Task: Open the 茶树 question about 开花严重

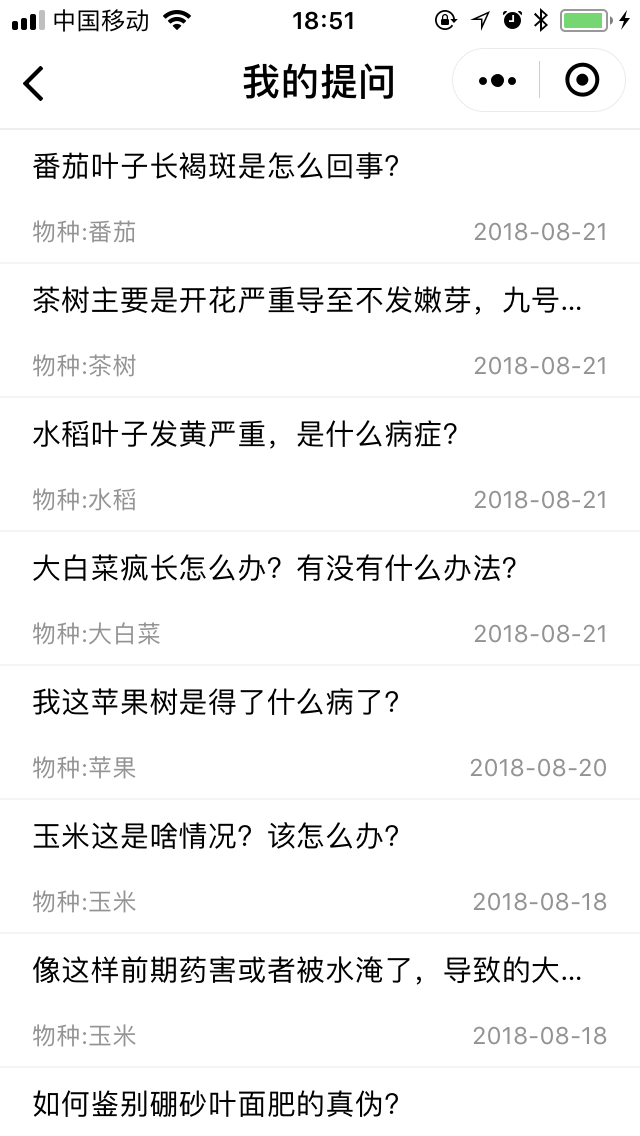Action: 320,330
